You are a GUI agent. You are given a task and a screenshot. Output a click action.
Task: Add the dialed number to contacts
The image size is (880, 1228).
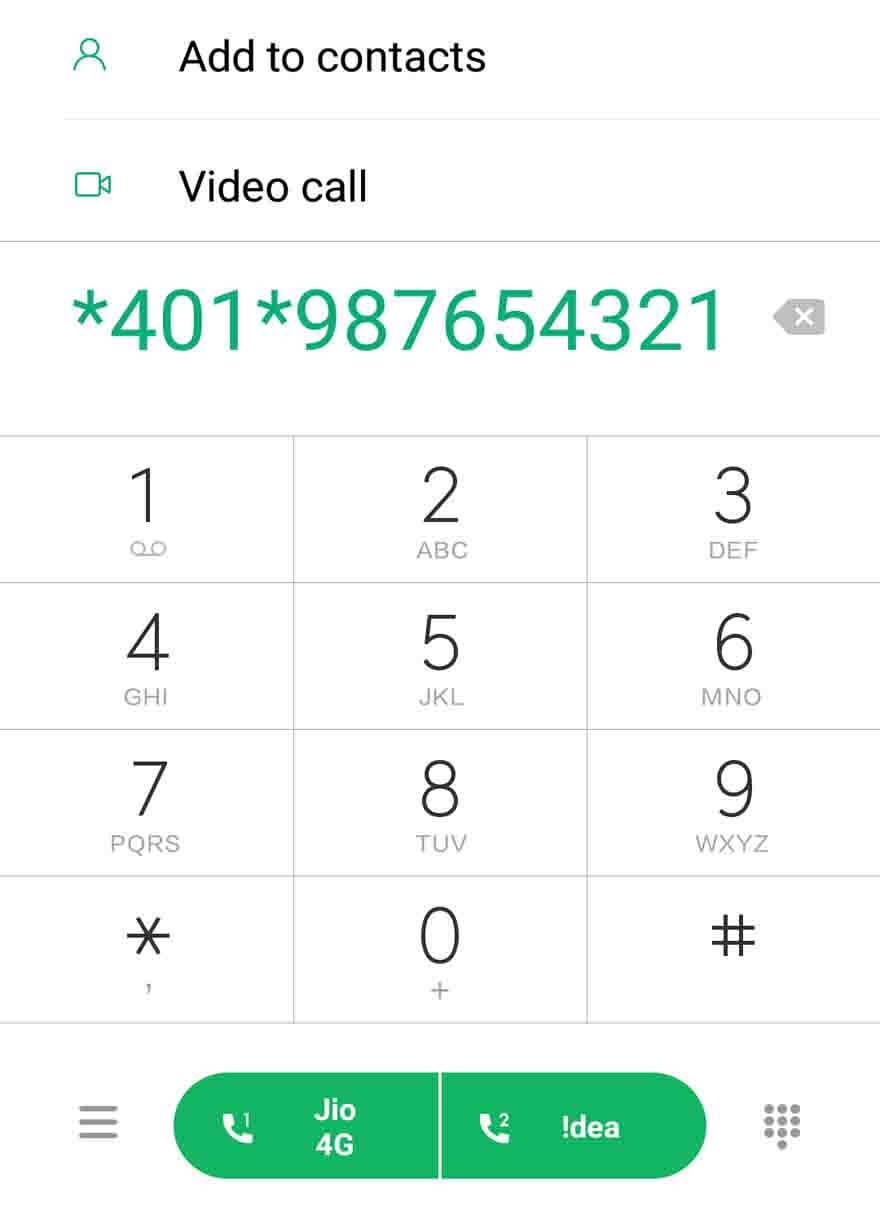pyautogui.click(x=330, y=57)
